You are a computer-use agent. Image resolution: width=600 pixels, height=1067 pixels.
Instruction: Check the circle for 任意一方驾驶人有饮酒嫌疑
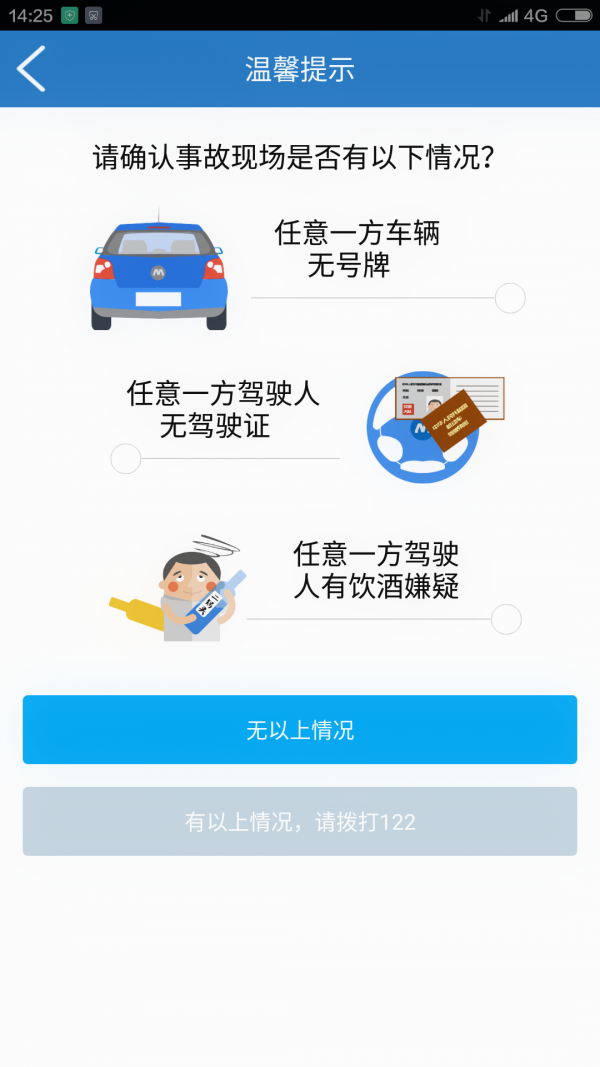pyautogui.click(x=506, y=619)
